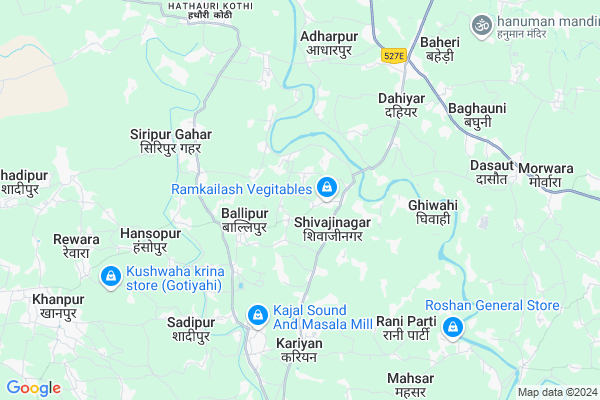600x400 pixels.
Task: Select the hanuman mandir temple marker
Action: click(x=481, y=23)
